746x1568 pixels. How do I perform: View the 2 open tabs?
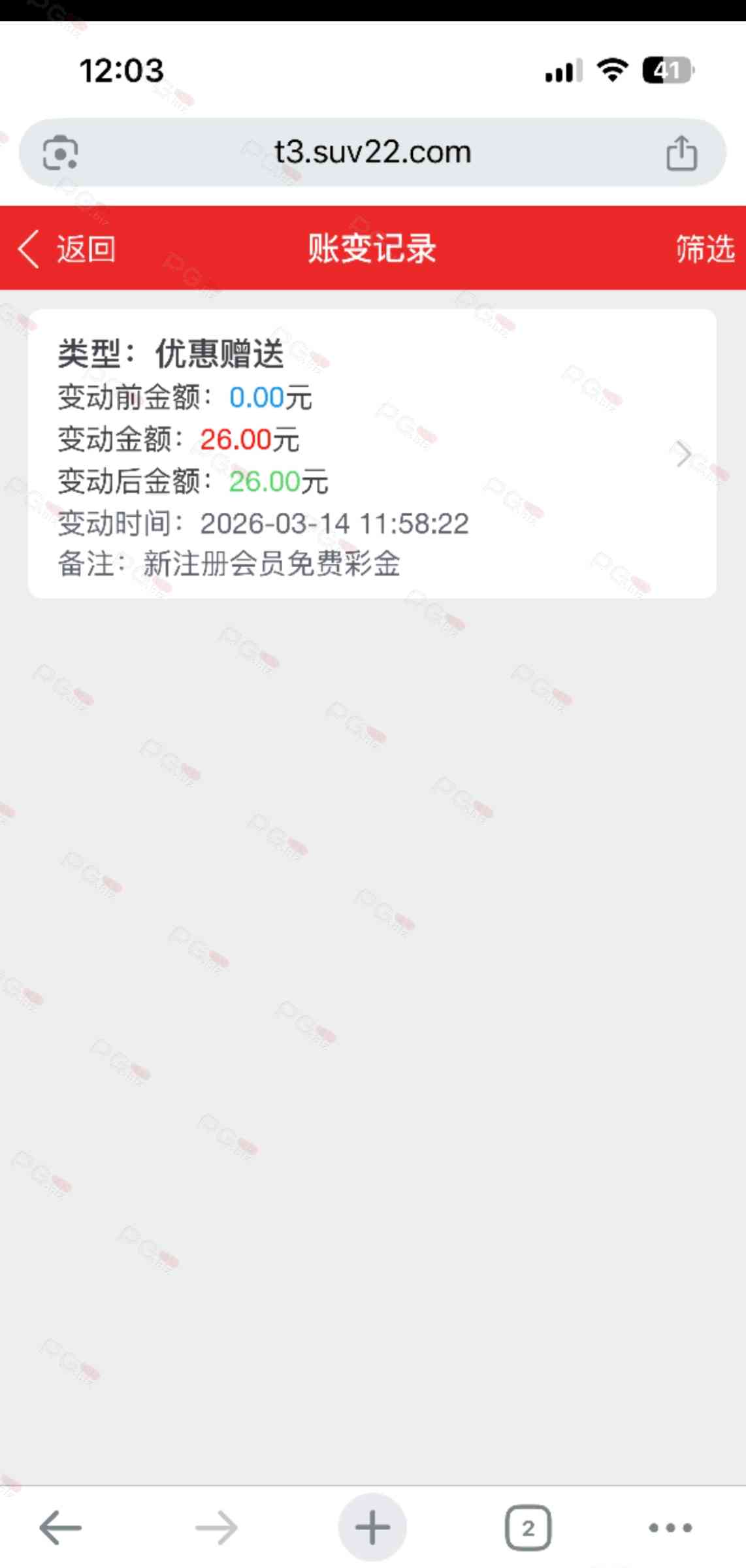(528, 1527)
